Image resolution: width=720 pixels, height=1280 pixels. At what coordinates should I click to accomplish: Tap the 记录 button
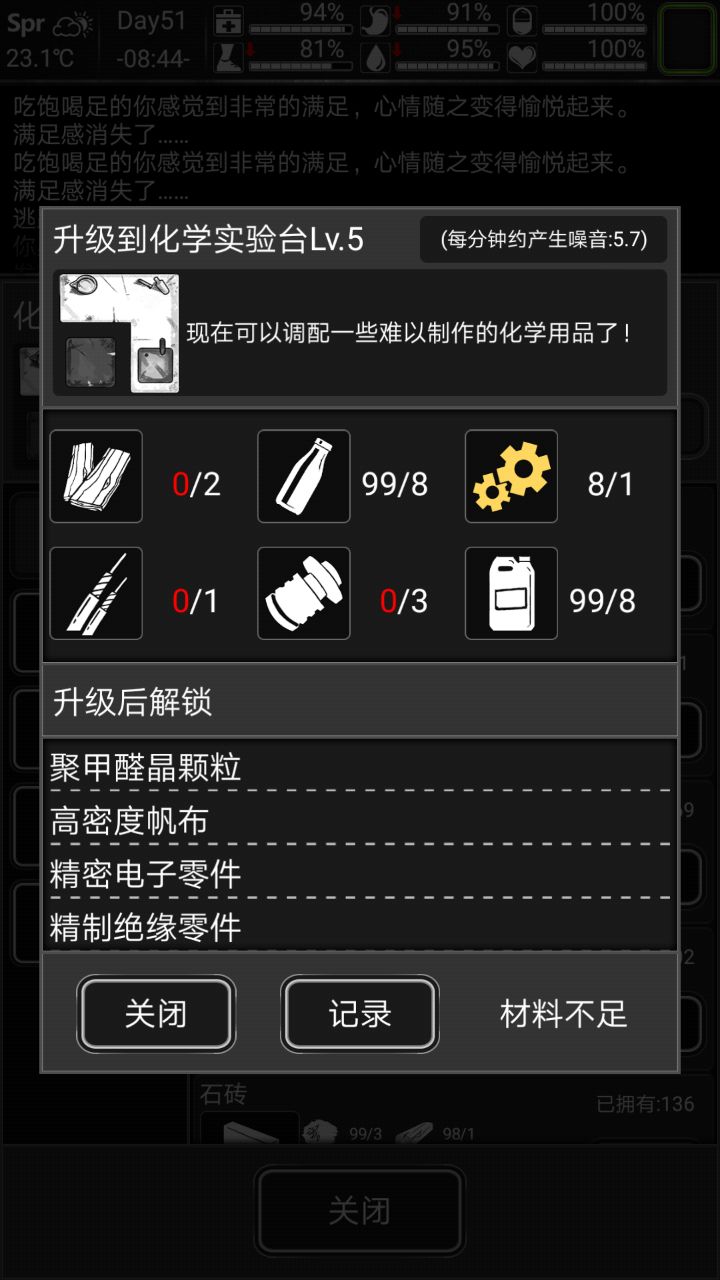click(360, 1014)
